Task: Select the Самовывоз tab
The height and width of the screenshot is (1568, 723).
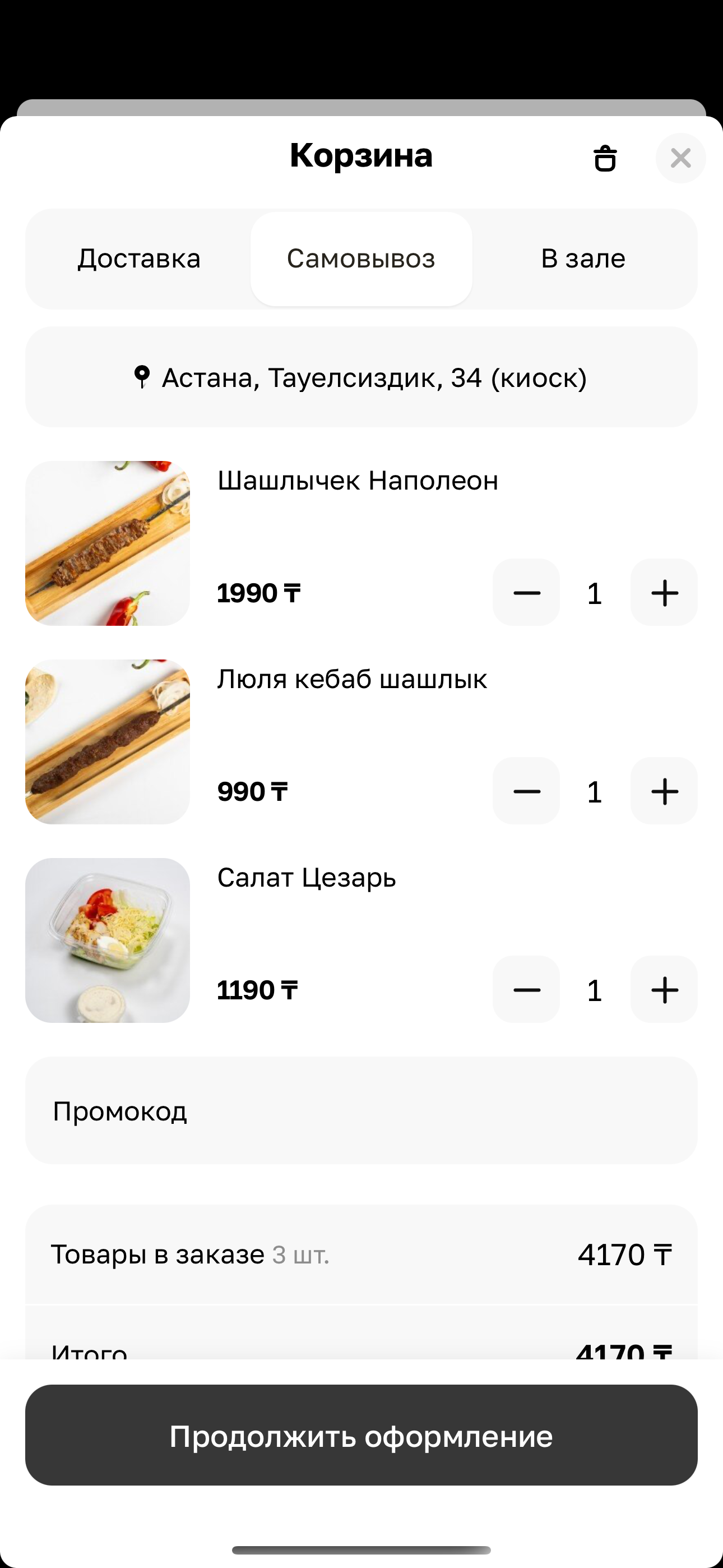Action: pos(361,259)
